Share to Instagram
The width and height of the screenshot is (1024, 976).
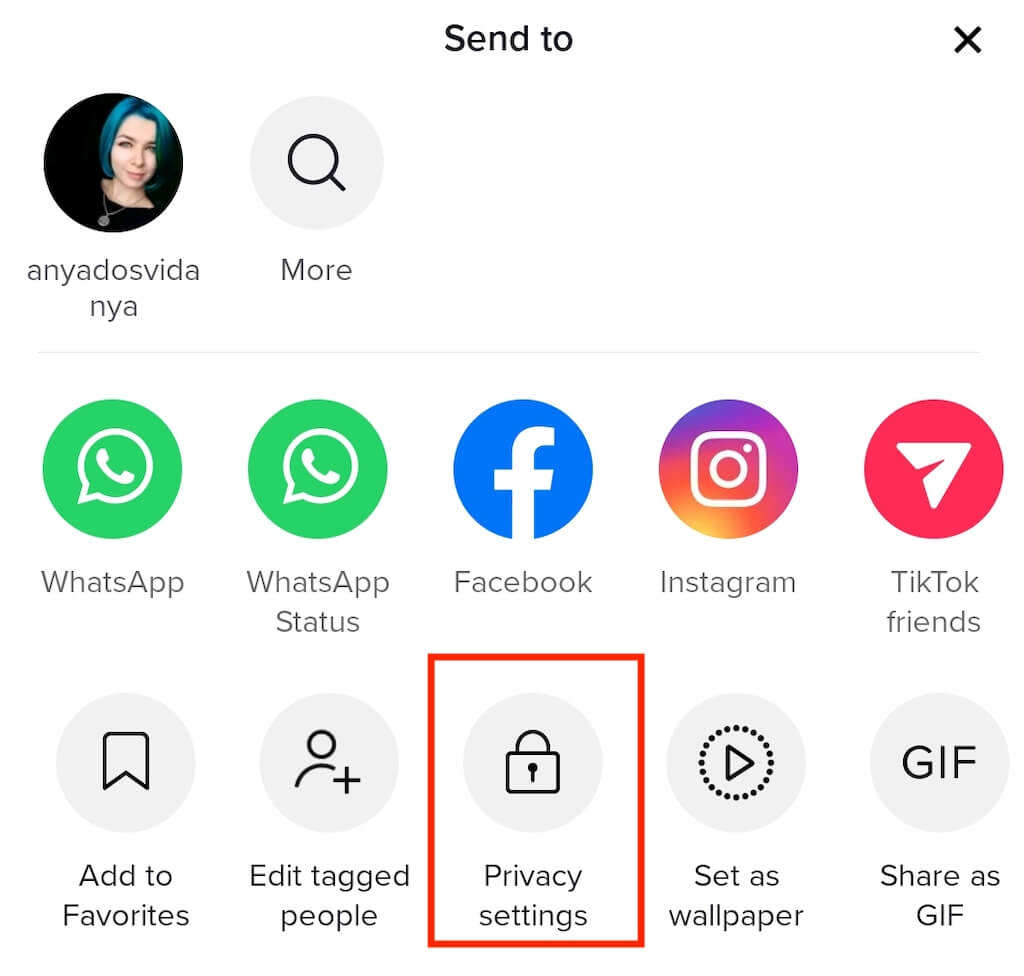728,469
